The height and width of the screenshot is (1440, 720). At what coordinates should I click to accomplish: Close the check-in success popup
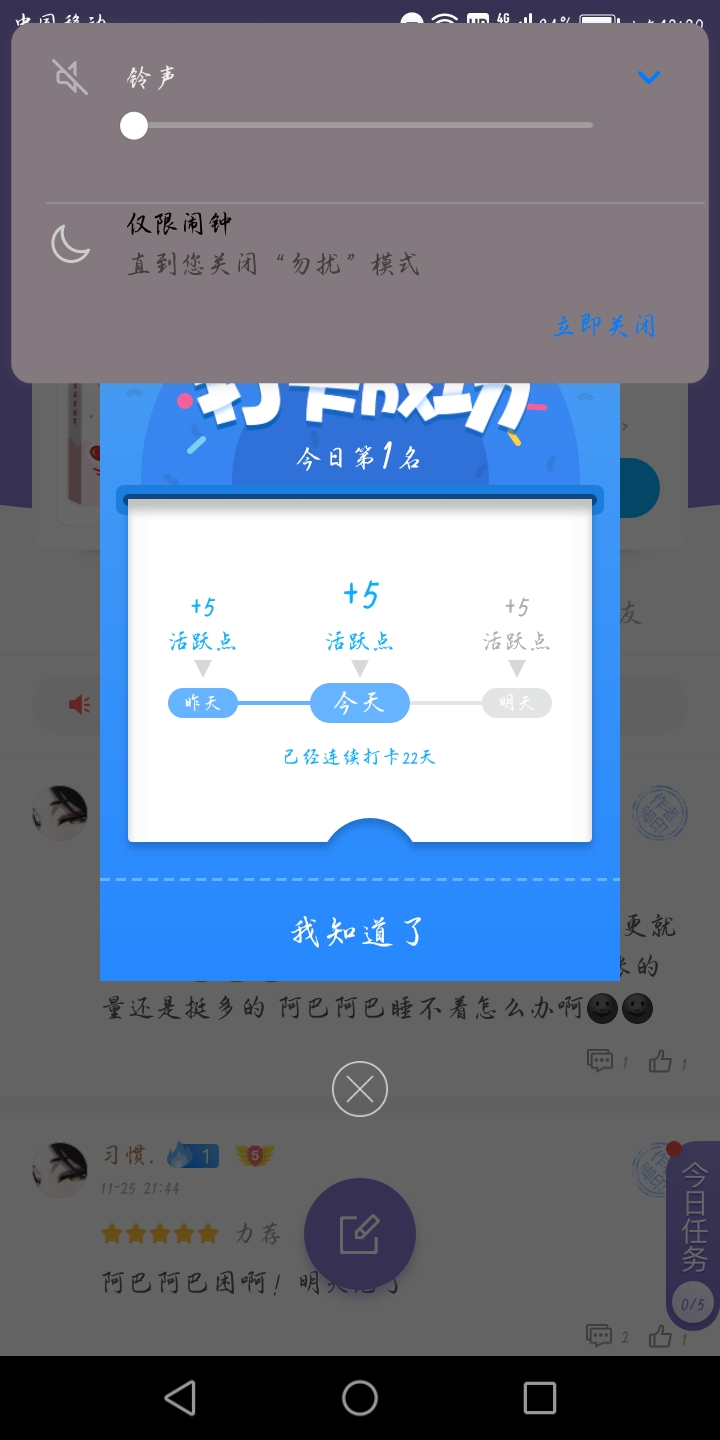360,1089
